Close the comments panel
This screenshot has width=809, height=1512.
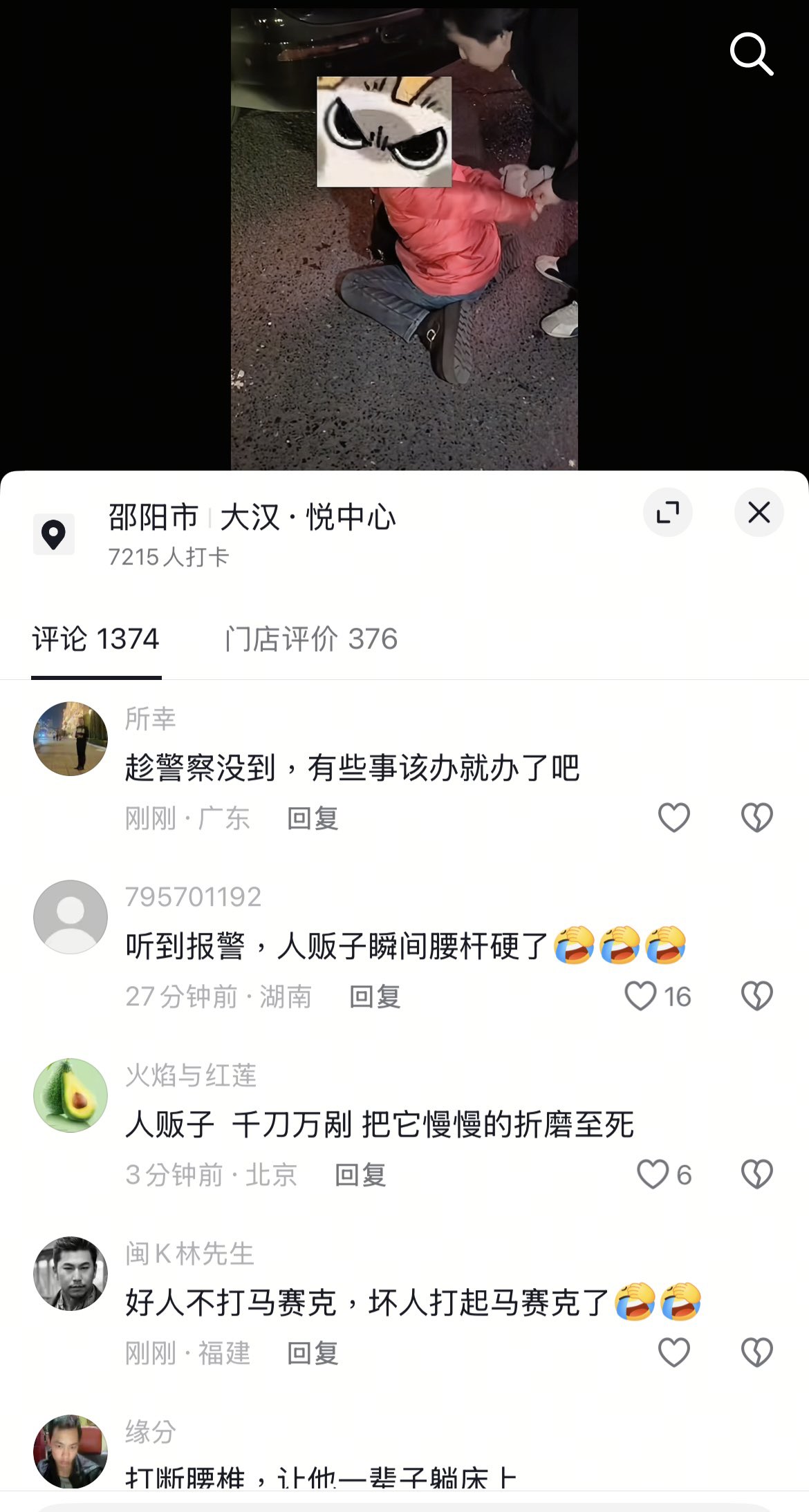(759, 513)
